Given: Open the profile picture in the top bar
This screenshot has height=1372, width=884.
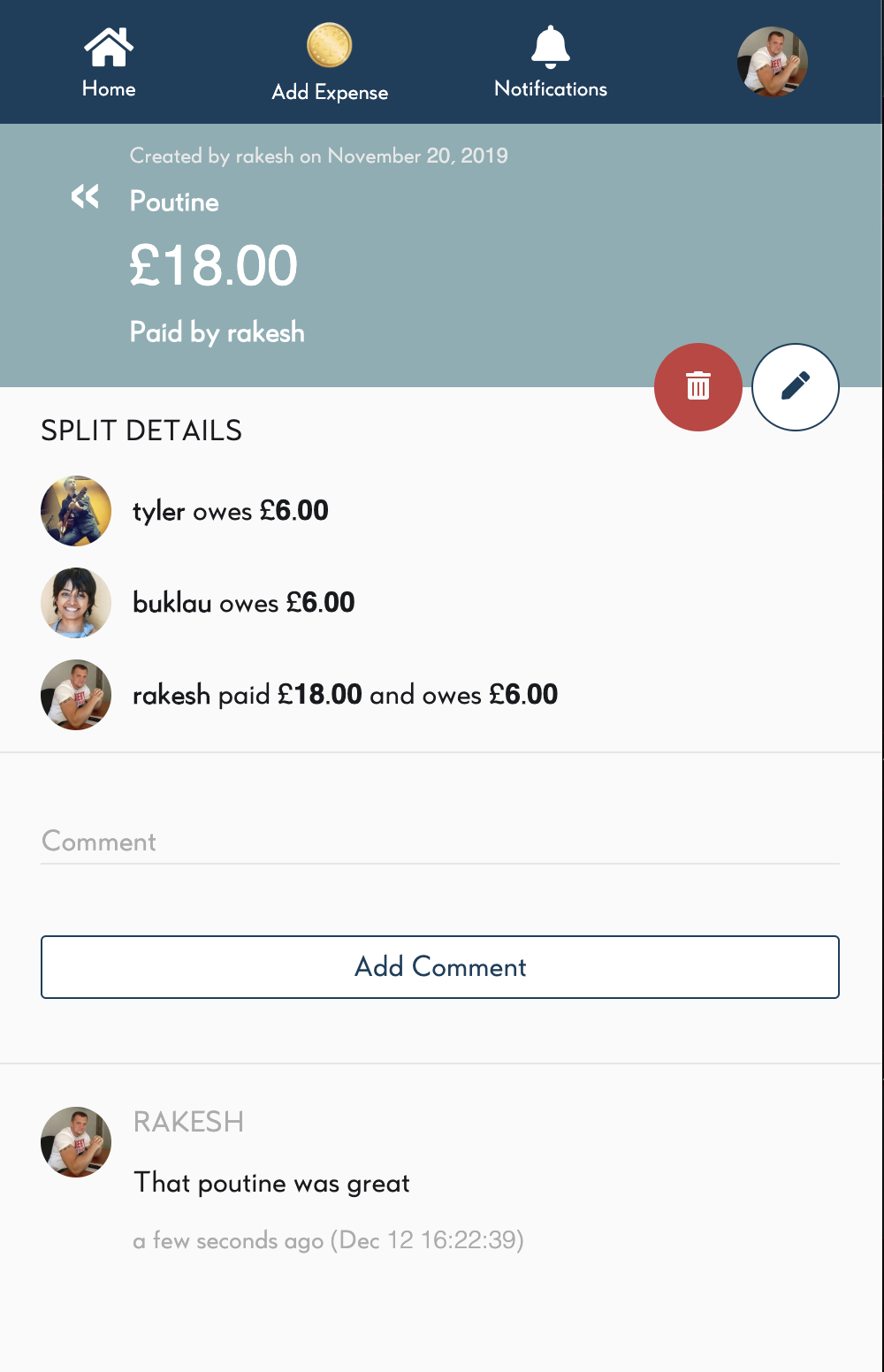Looking at the screenshot, I should (772, 62).
